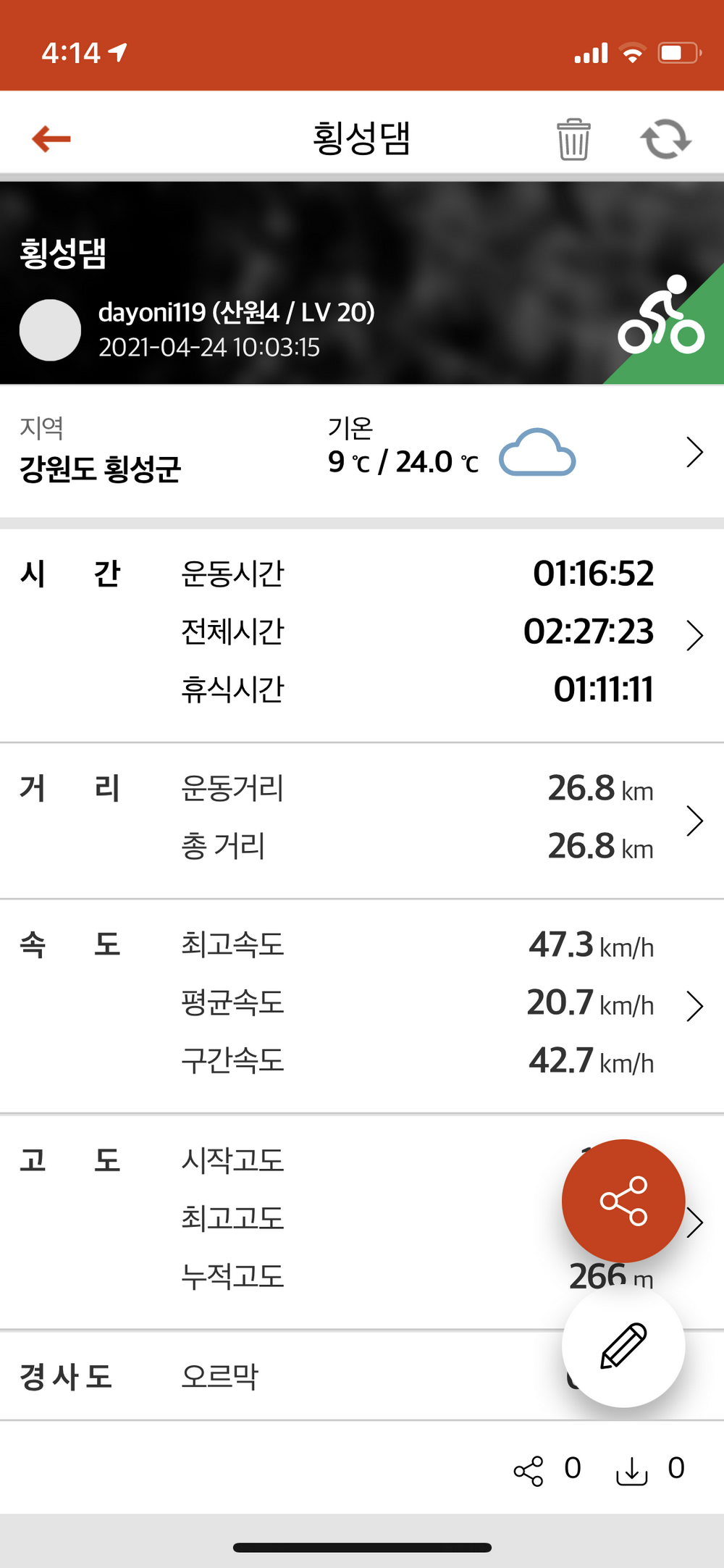Go back using the red arrow
This screenshot has width=724, height=1568.
[x=51, y=138]
